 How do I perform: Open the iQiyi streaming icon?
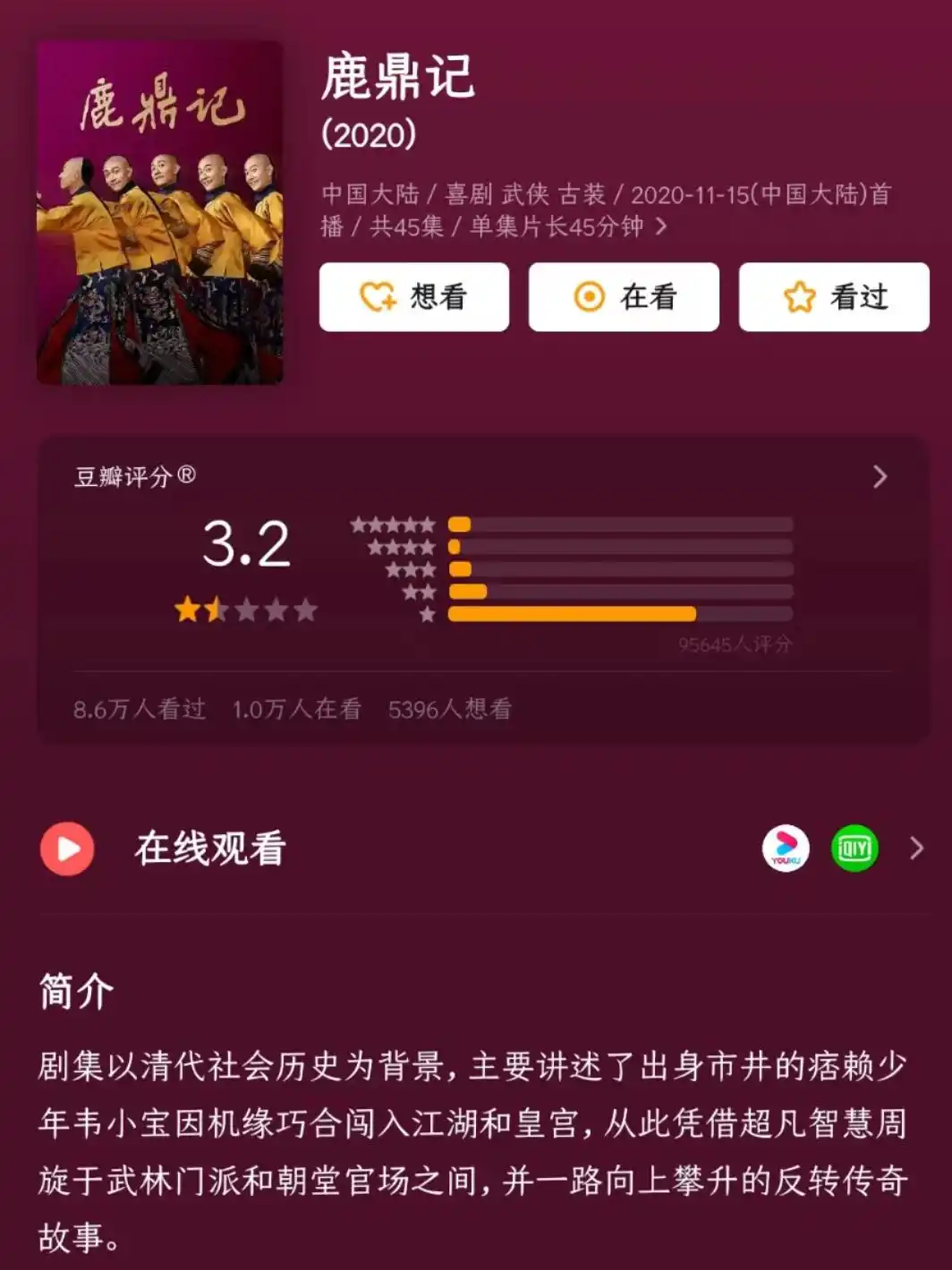point(852,848)
